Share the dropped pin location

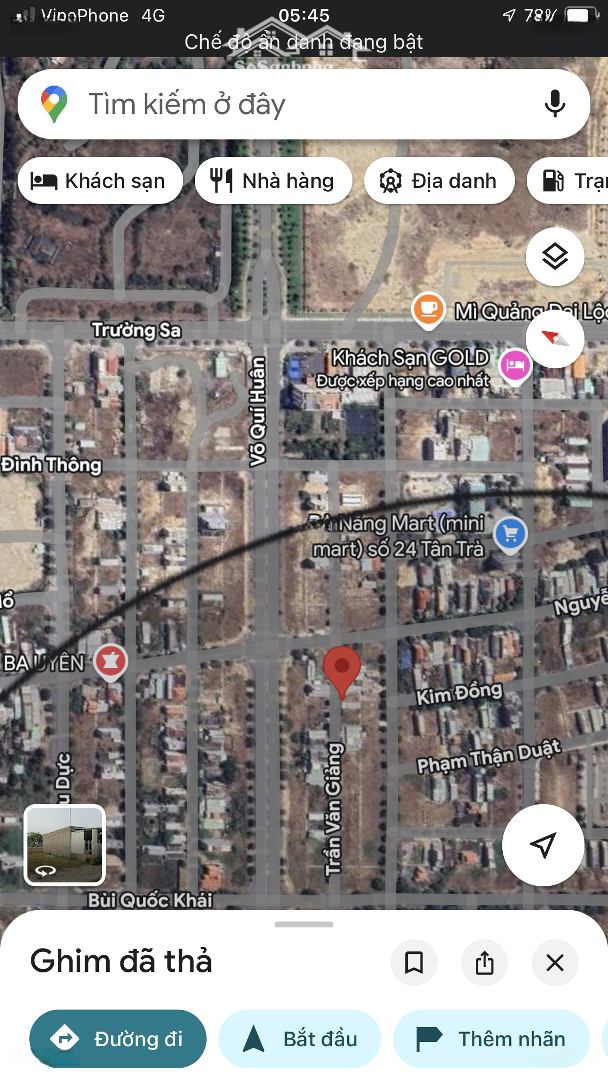click(485, 963)
